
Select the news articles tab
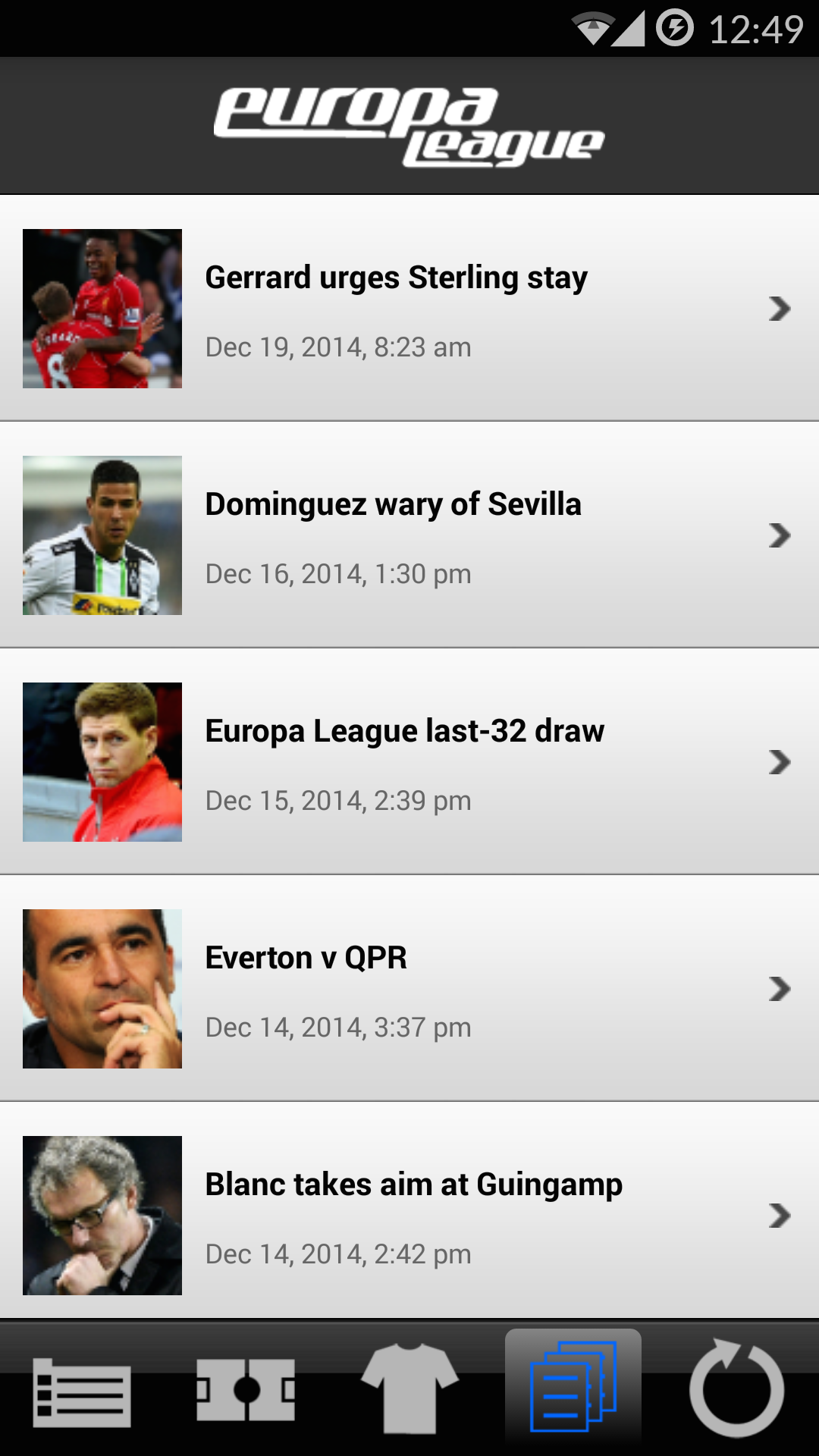pyautogui.click(x=573, y=1387)
